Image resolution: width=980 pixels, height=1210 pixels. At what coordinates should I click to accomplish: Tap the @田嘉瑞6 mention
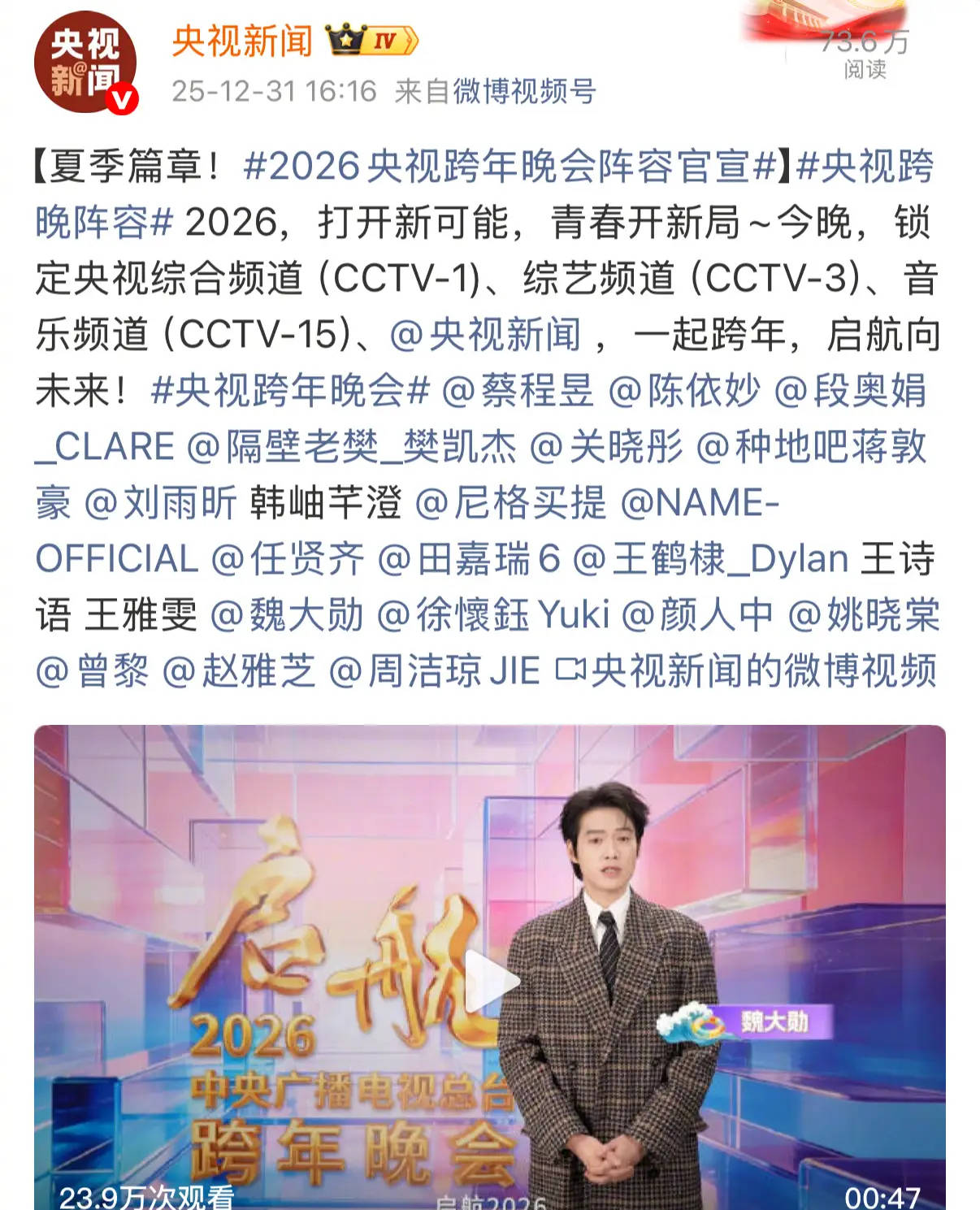pos(469,559)
